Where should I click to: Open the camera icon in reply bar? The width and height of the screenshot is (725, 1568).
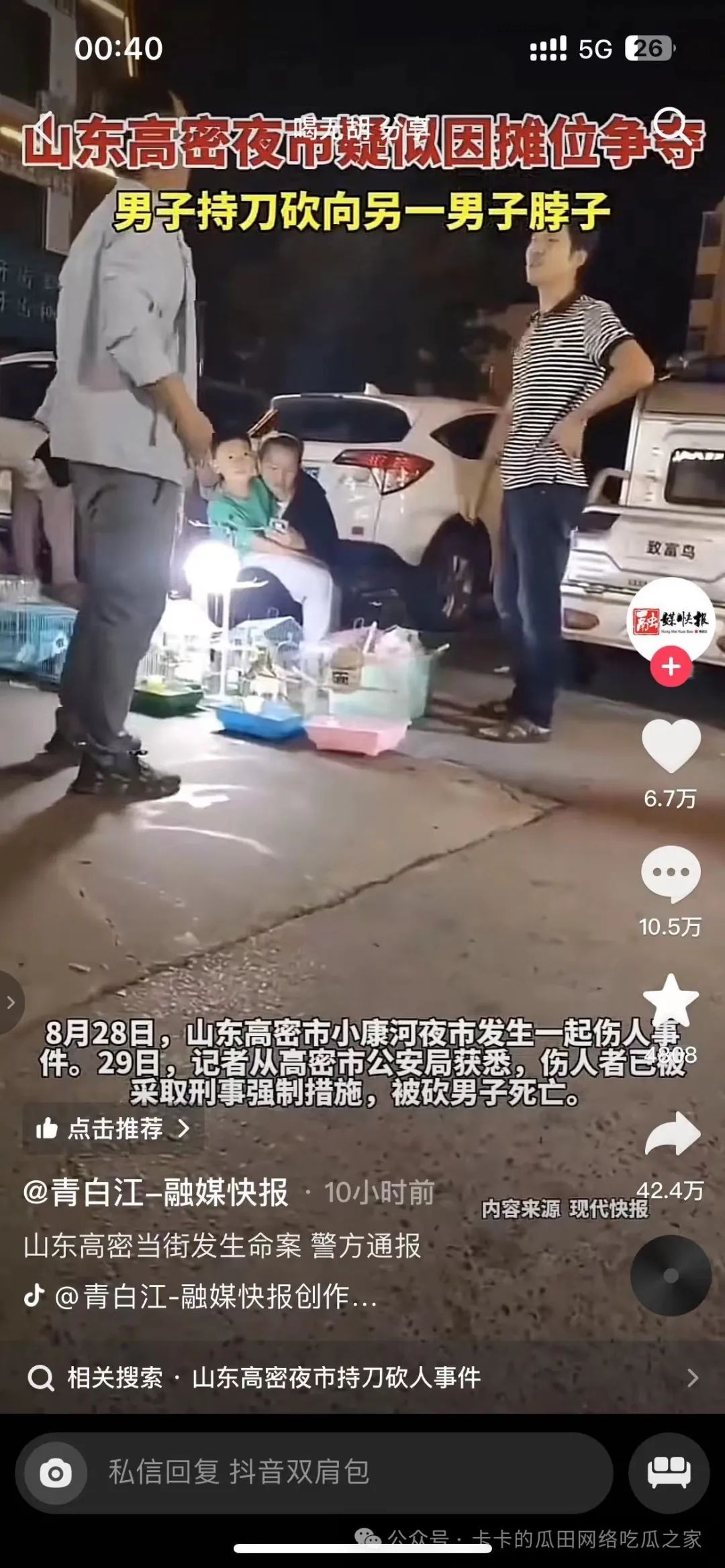56,1473
